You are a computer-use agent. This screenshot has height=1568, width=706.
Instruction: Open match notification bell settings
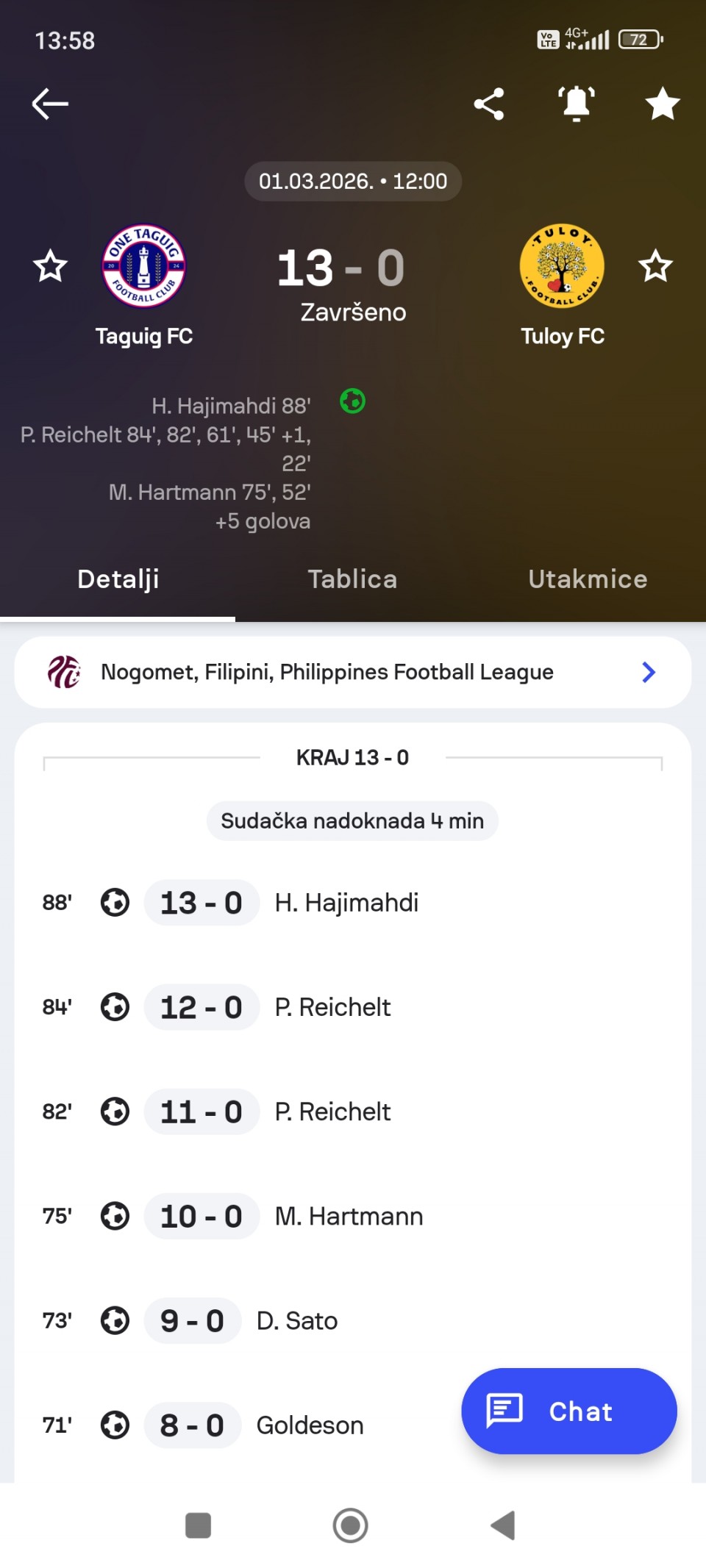577,104
